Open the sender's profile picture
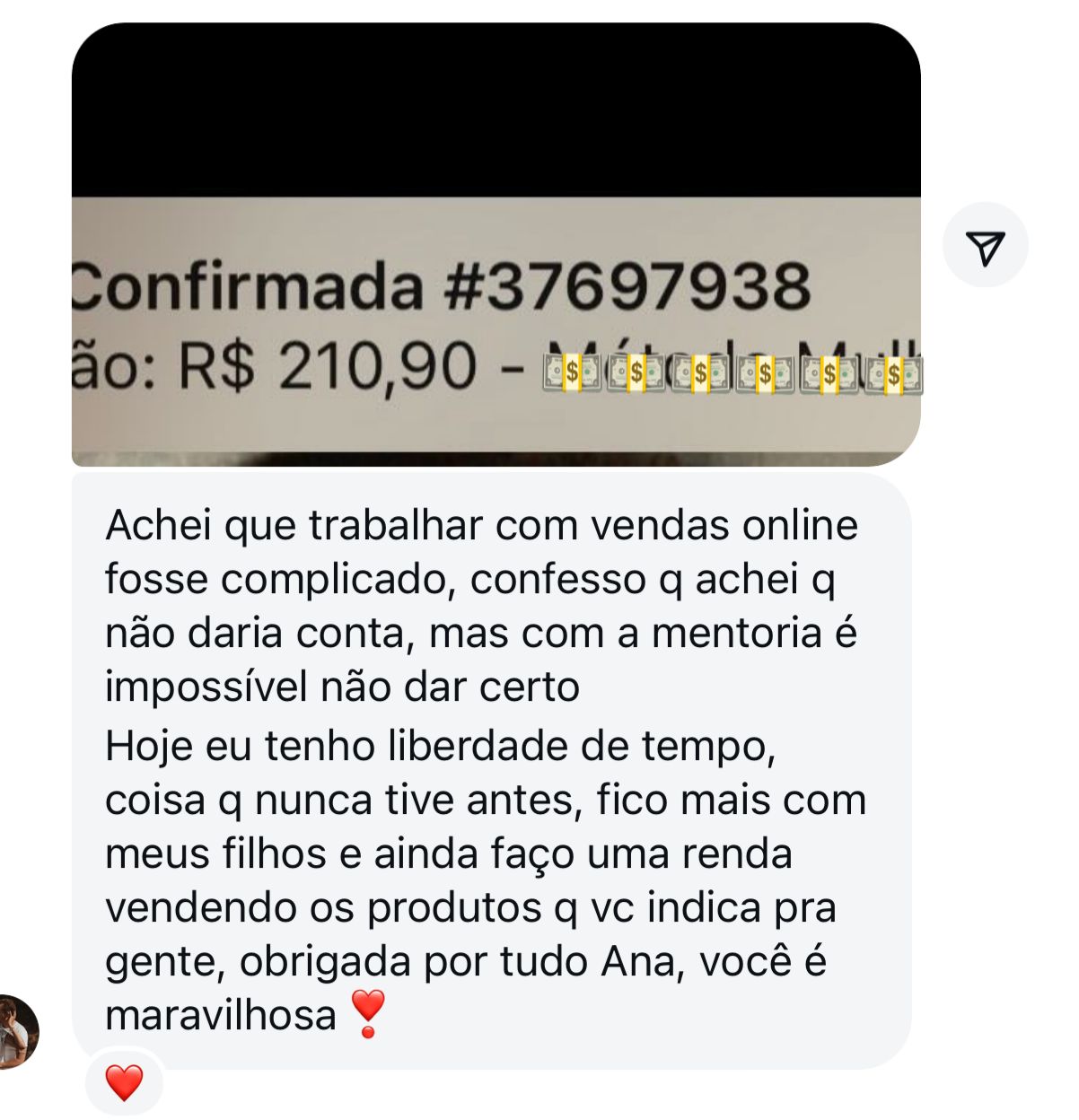The height and width of the screenshot is (1120, 1079). point(16,1030)
